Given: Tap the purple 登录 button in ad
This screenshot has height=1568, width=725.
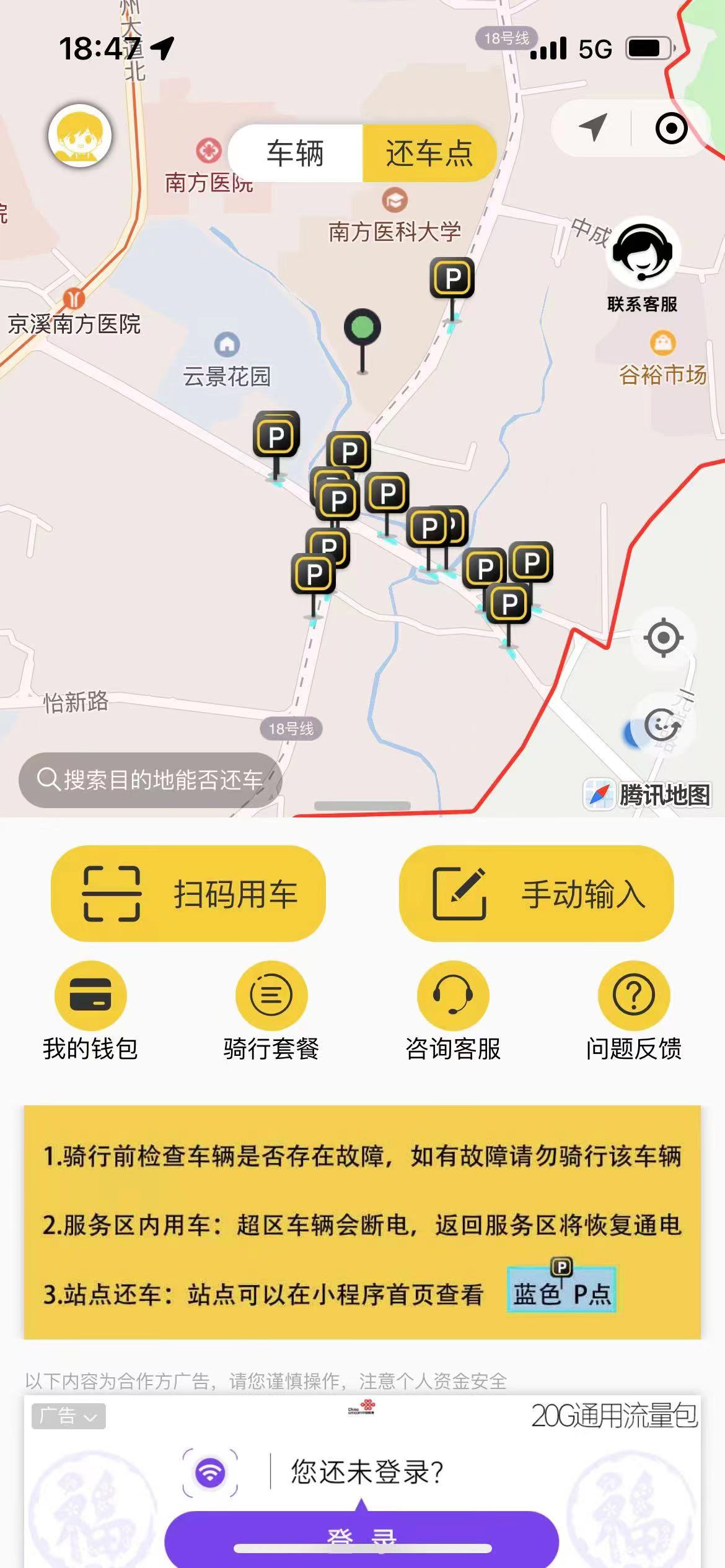Looking at the screenshot, I should coord(361,1538).
